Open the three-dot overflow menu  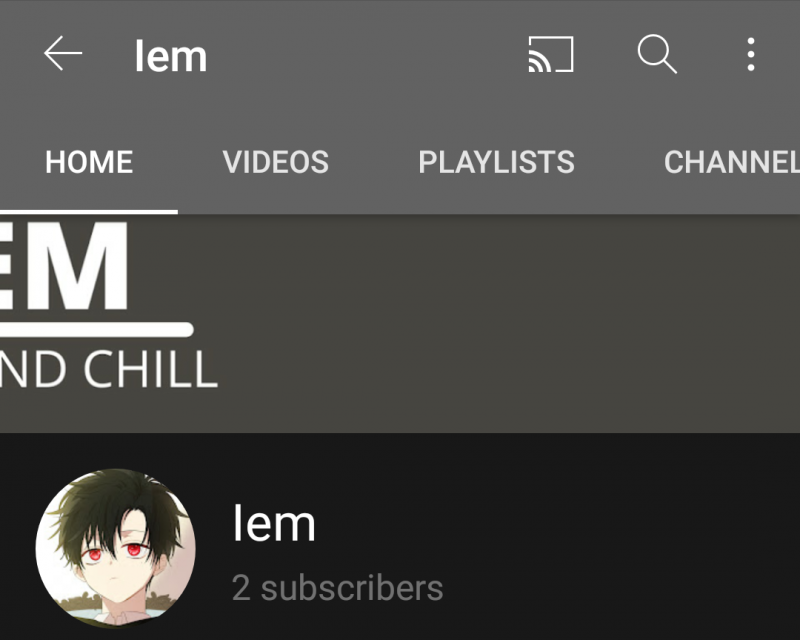click(x=751, y=54)
